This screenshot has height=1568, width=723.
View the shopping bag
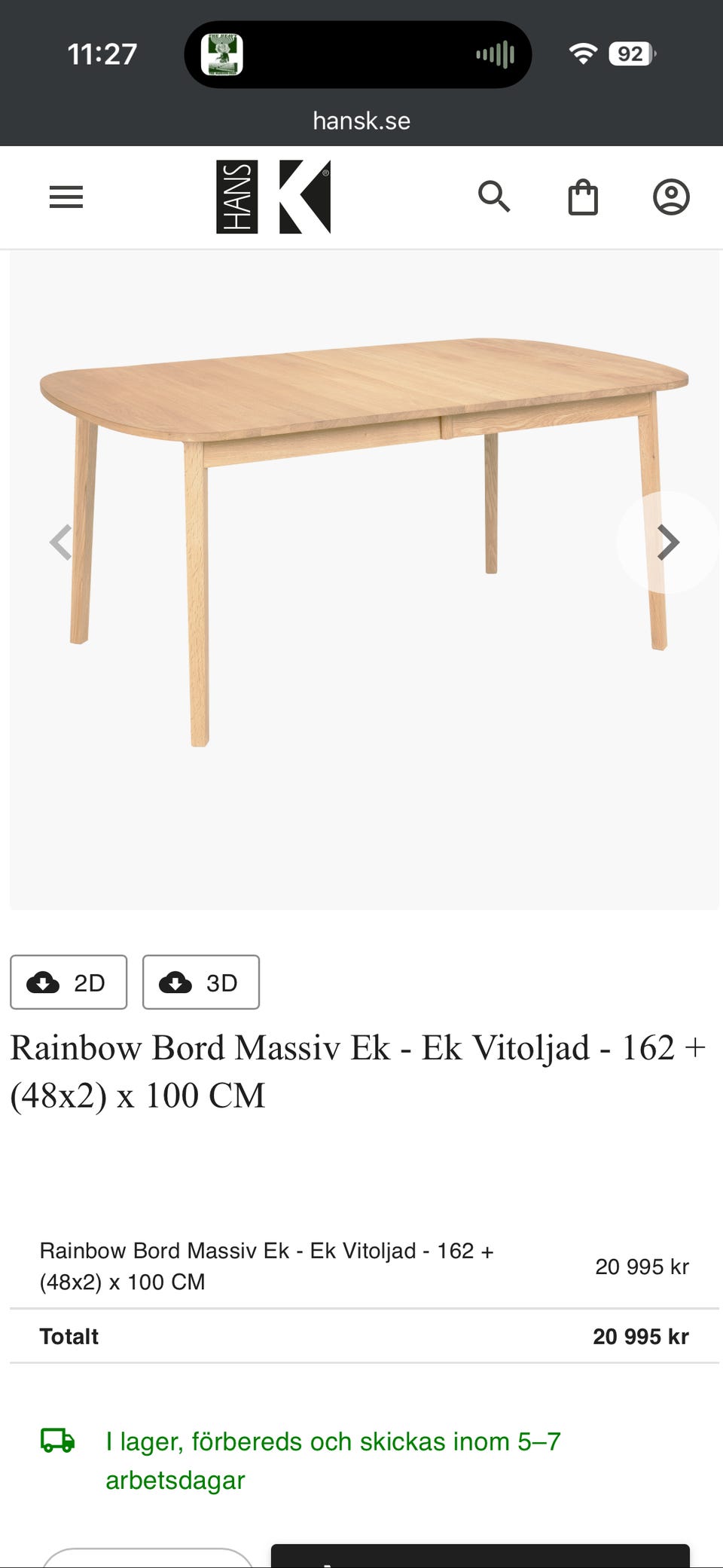(583, 197)
